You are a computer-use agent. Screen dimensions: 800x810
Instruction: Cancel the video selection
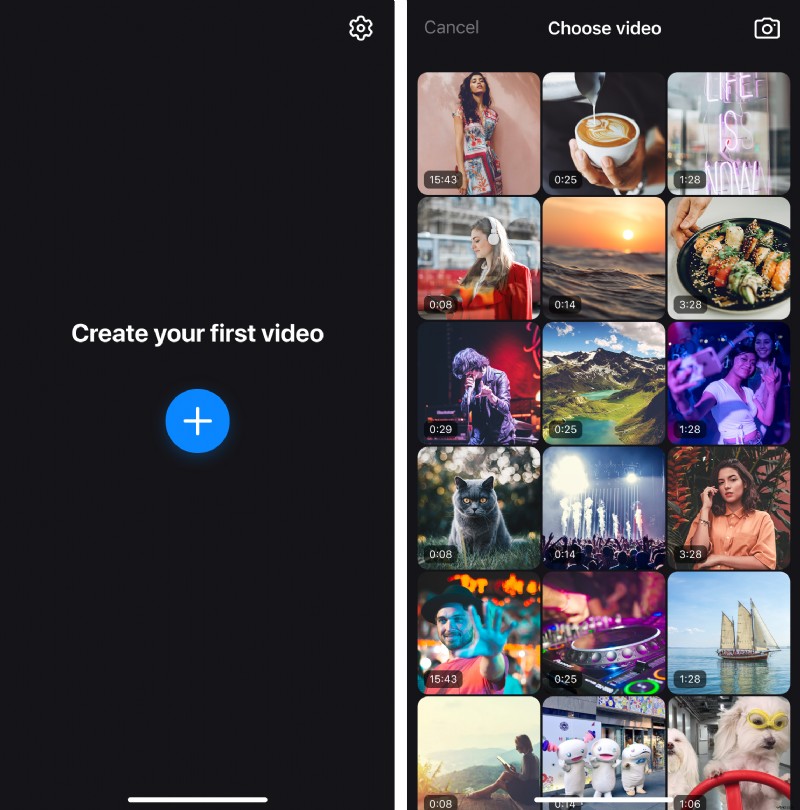(x=451, y=28)
